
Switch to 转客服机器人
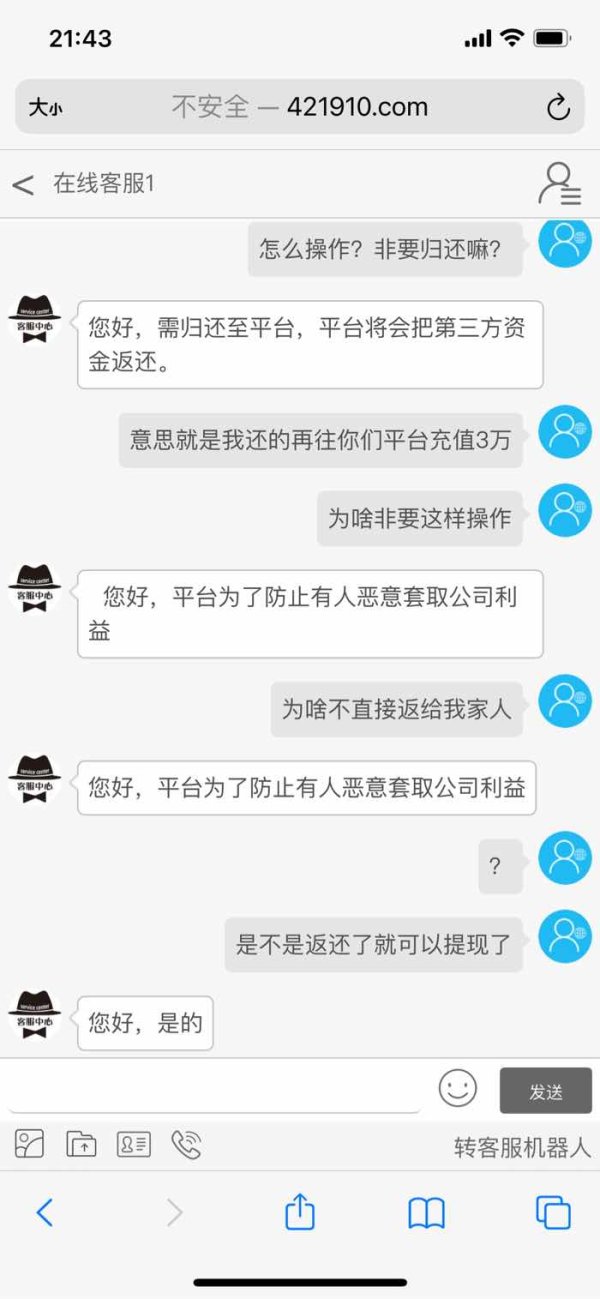[523, 1147]
